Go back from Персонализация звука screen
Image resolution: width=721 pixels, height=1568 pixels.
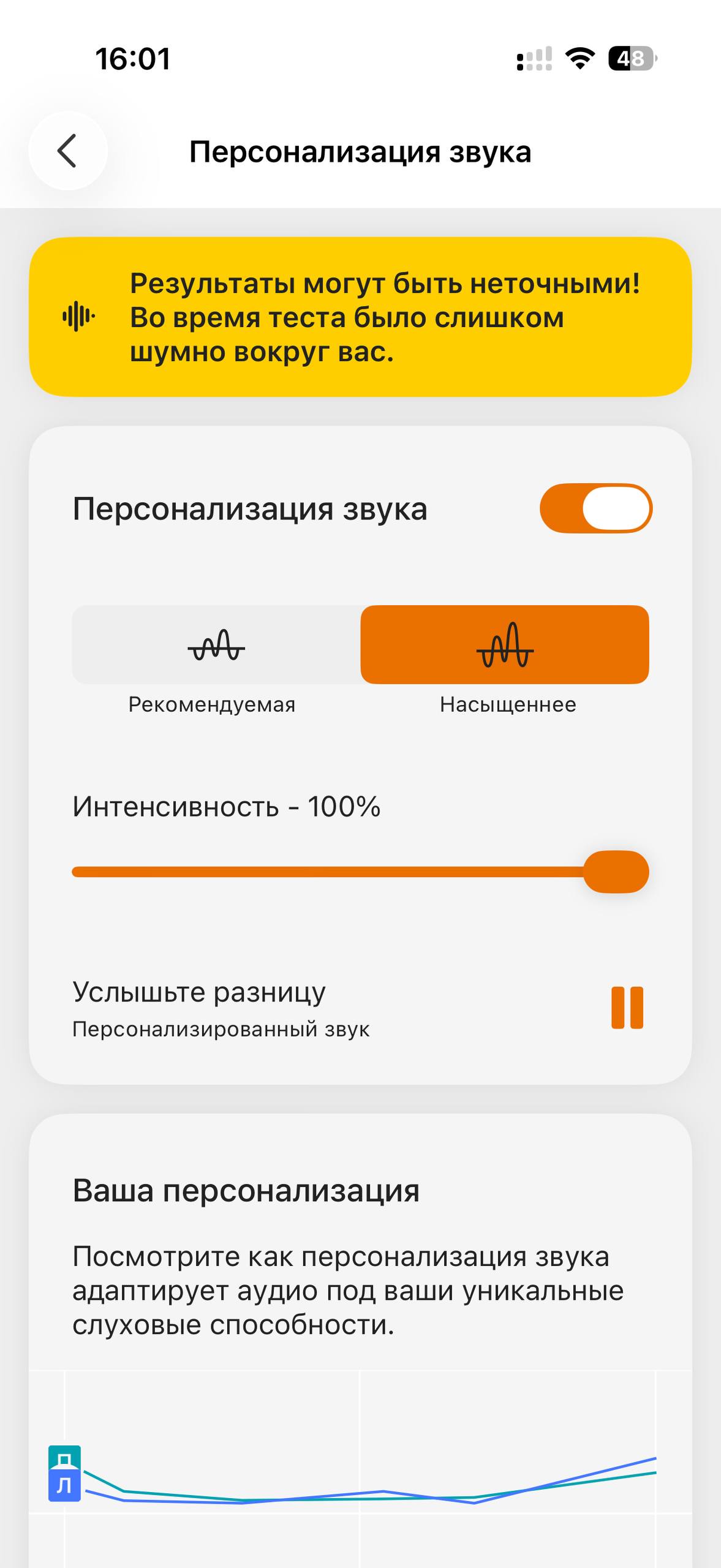point(67,151)
